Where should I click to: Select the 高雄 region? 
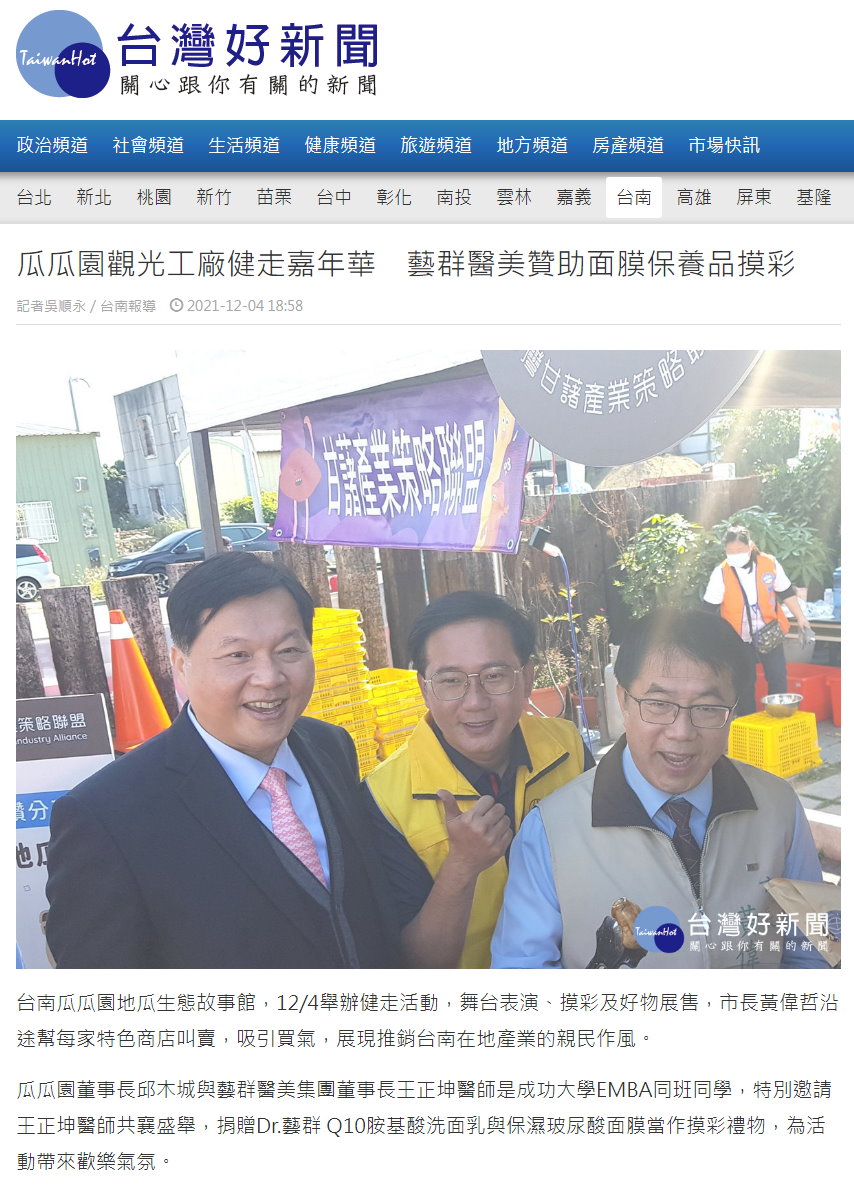[x=694, y=198]
